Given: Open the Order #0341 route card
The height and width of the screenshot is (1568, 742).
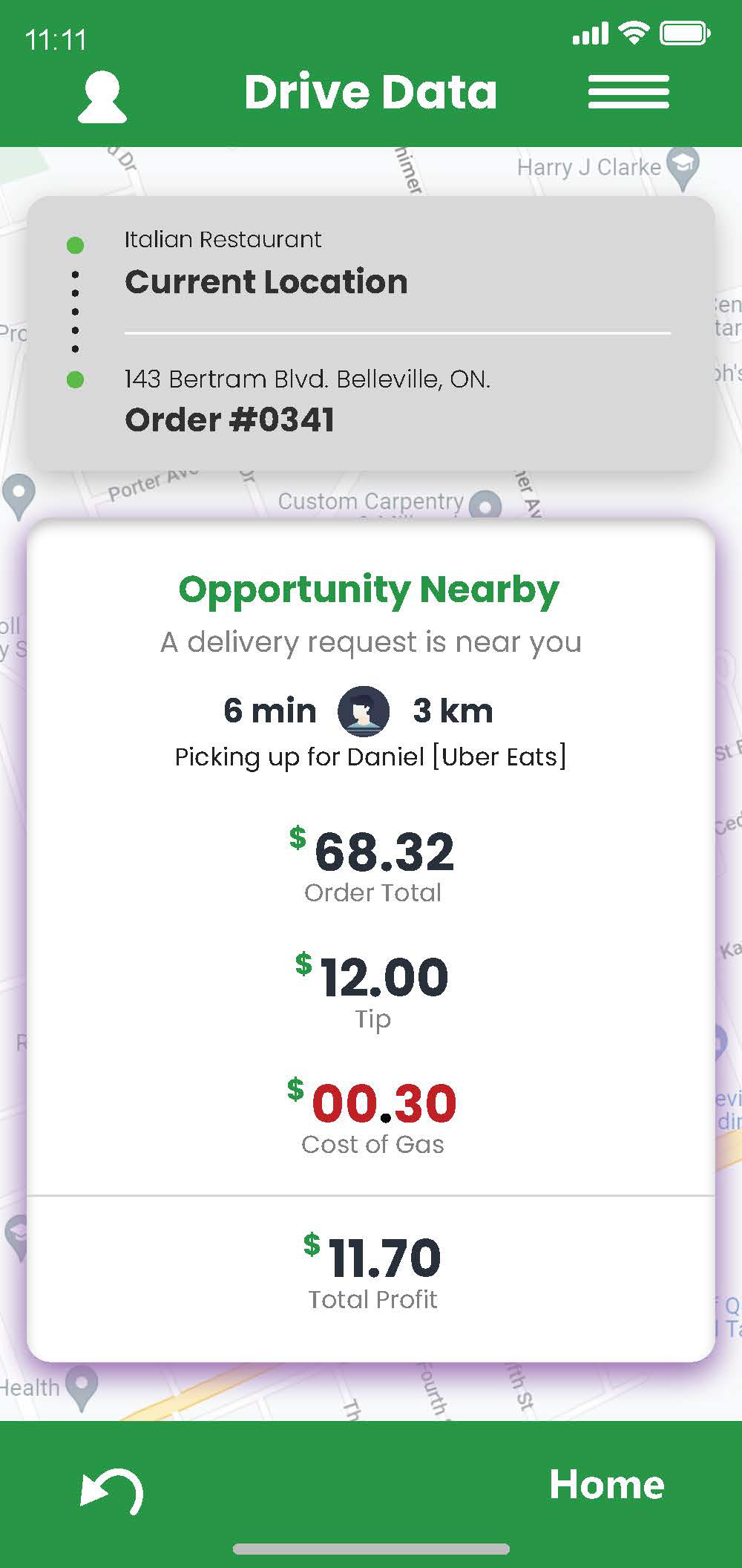Looking at the screenshot, I should pyautogui.click(x=371, y=333).
